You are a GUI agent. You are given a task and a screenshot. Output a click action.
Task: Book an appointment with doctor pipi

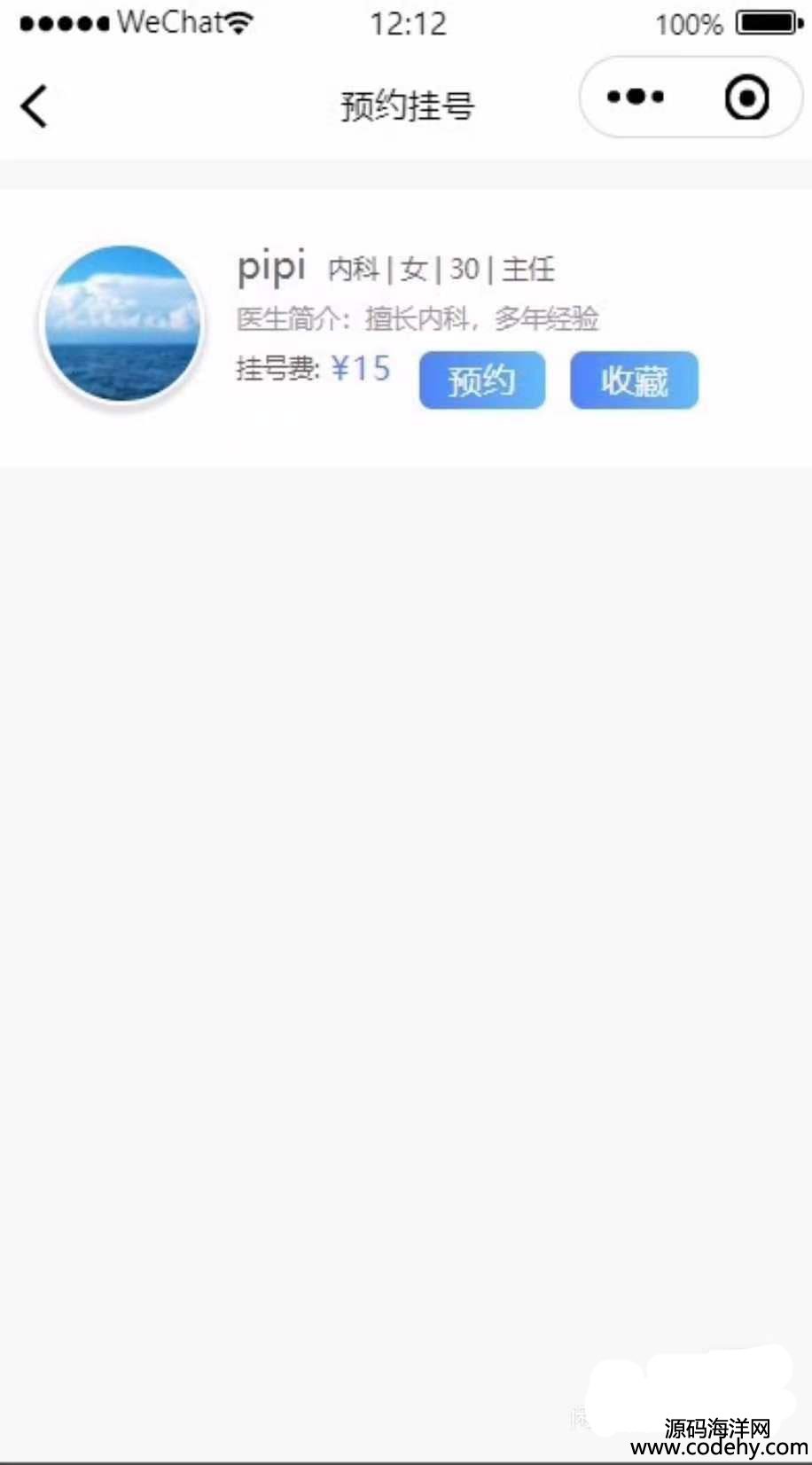481,380
